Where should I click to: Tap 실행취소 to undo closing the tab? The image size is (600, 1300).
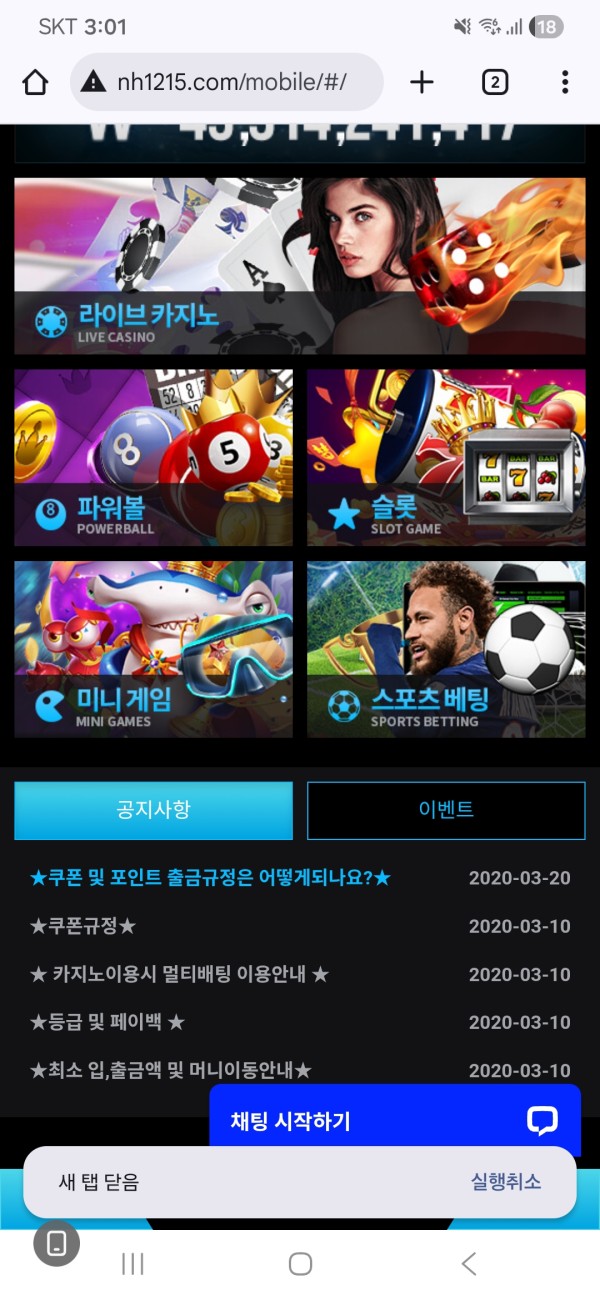tap(506, 1182)
